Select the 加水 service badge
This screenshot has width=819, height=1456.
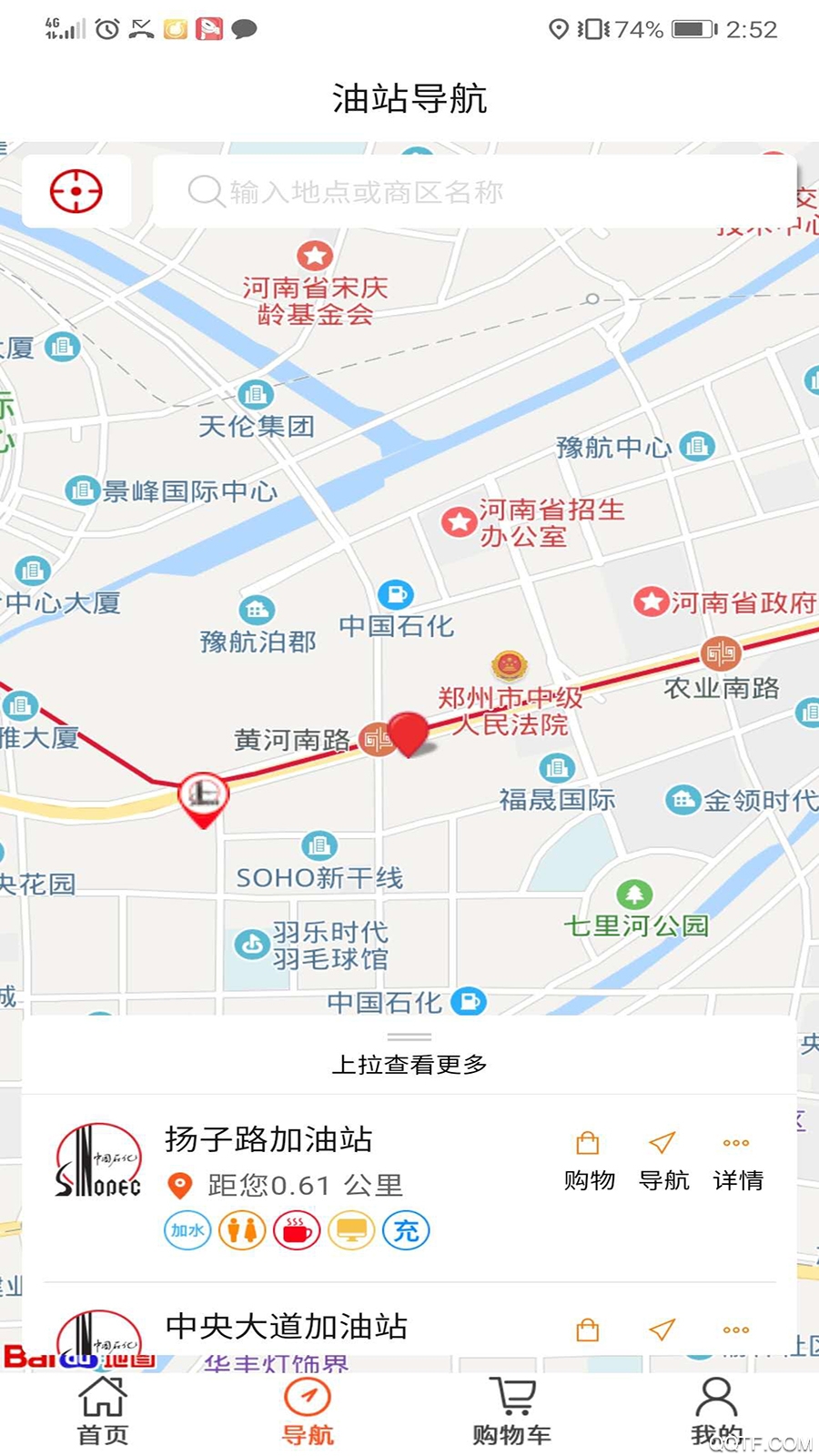[187, 1230]
